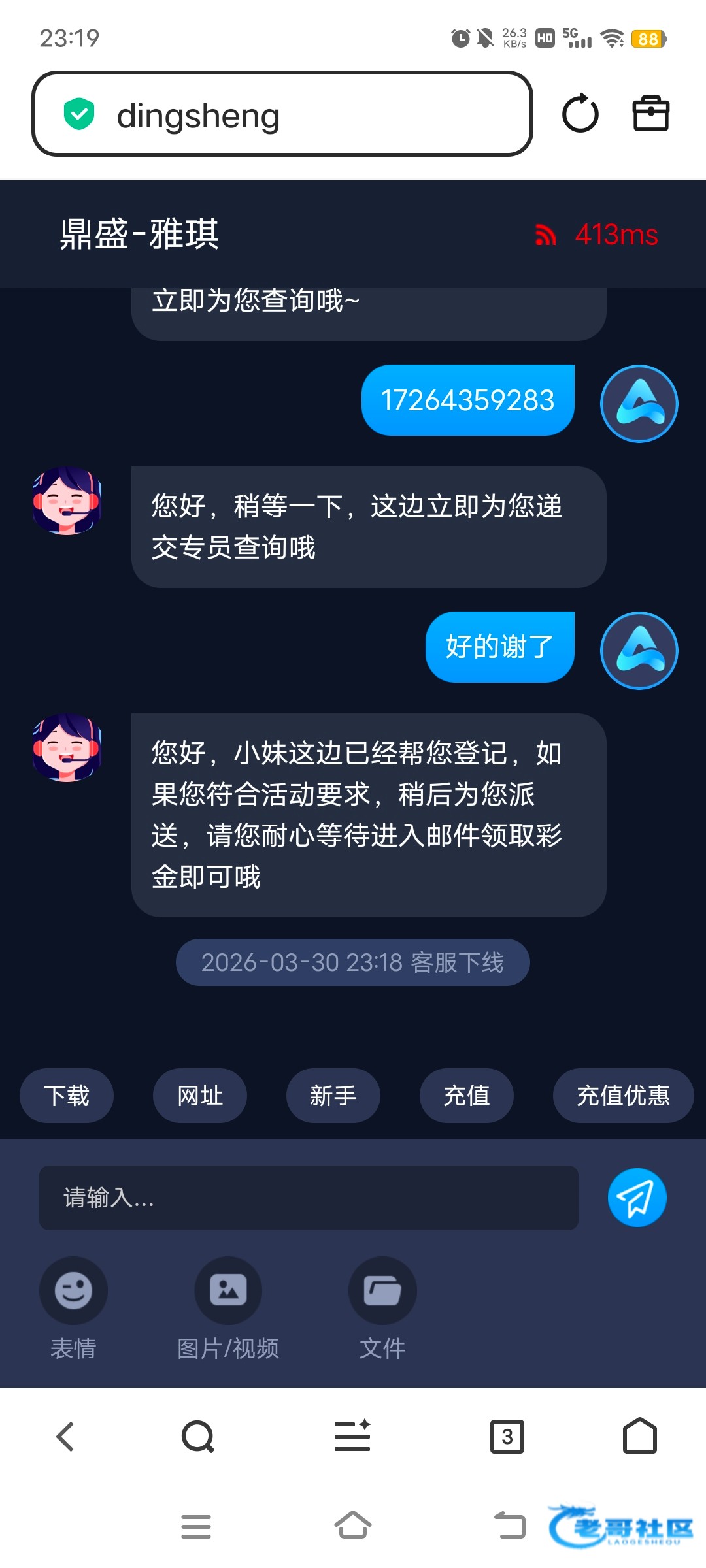
Task: View the 3 open browser tabs
Action: click(507, 1437)
